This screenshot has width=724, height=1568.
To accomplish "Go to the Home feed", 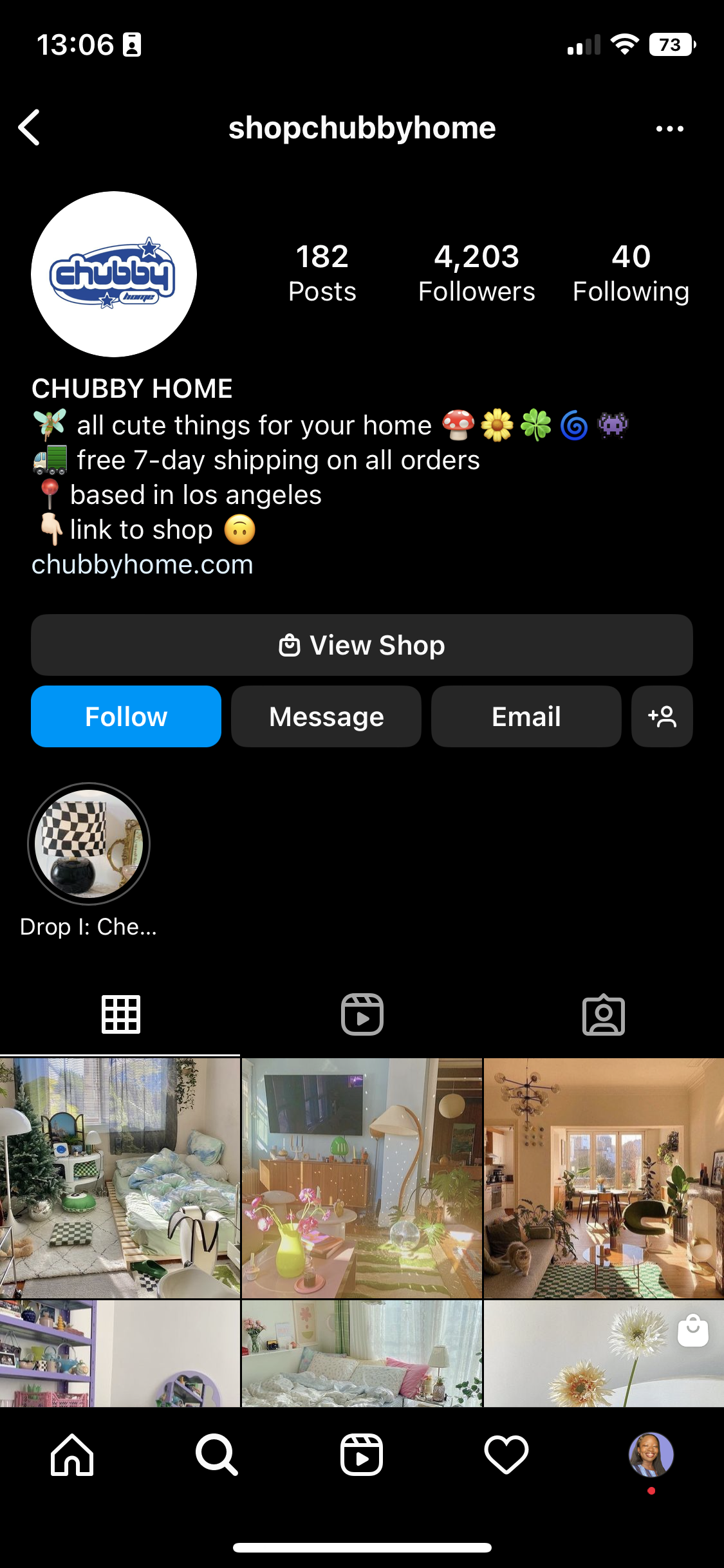I will (x=72, y=1455).
